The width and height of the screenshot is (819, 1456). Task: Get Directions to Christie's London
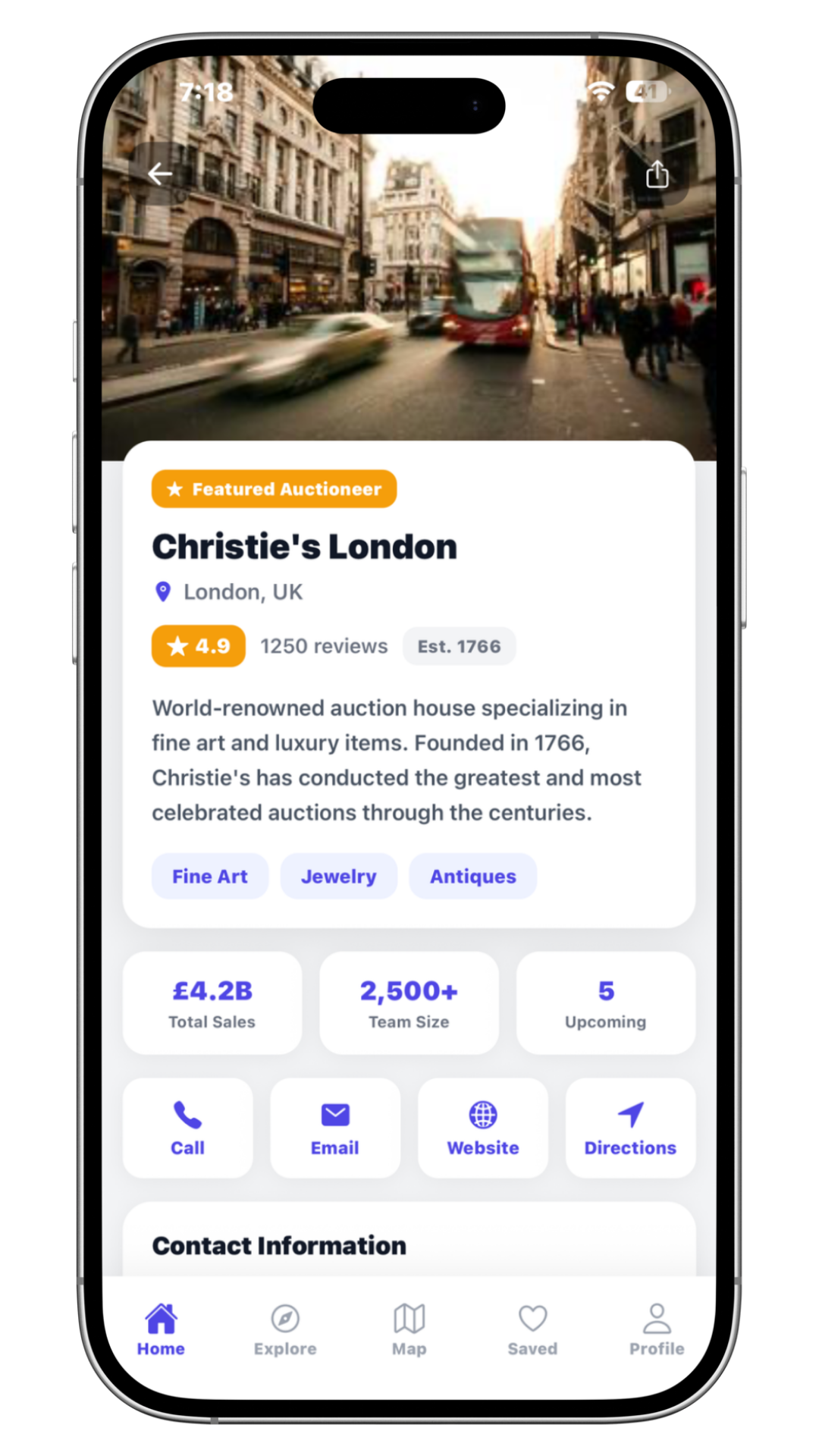630,1128
